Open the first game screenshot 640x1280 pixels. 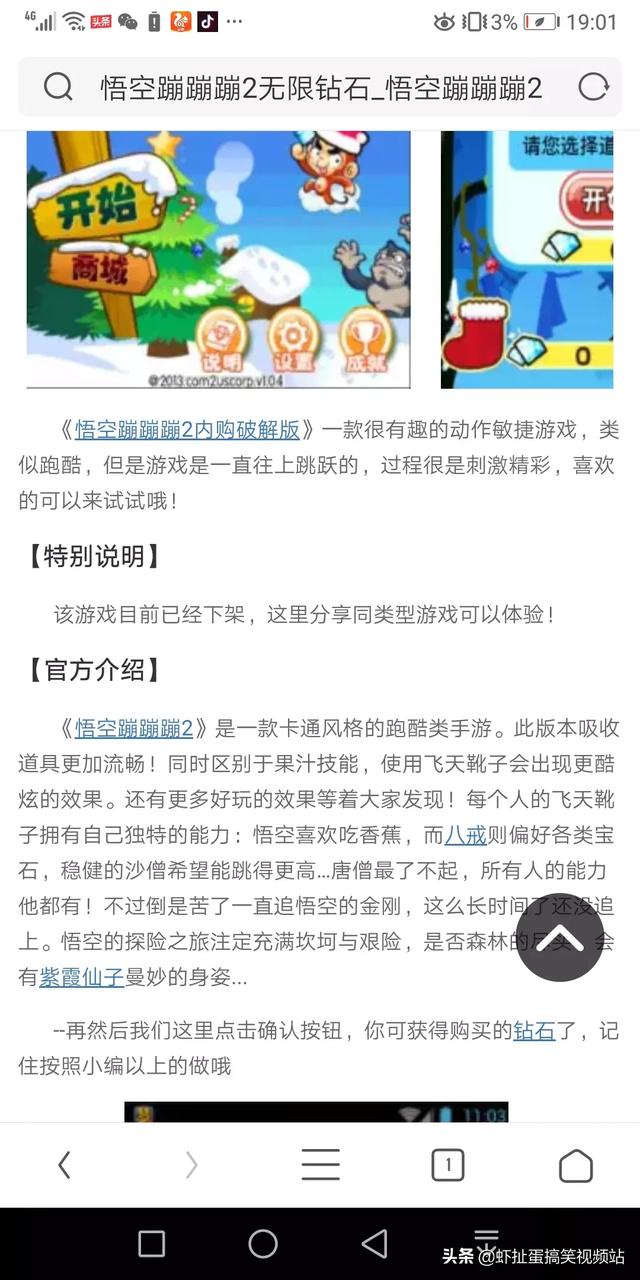pos(218,258)
